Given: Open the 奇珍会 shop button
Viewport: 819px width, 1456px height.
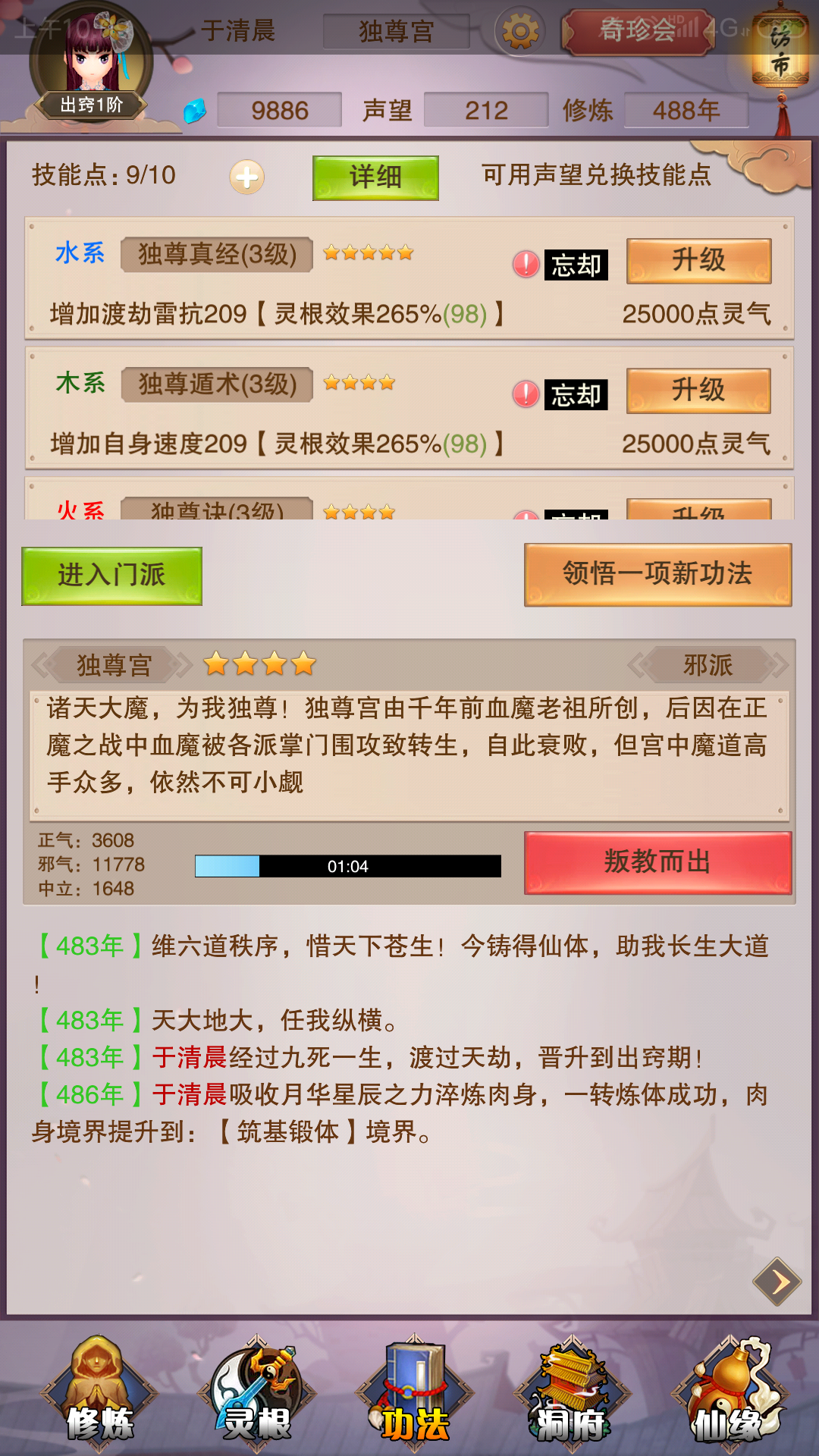Looking at the screenshot, I should (638, 31).
